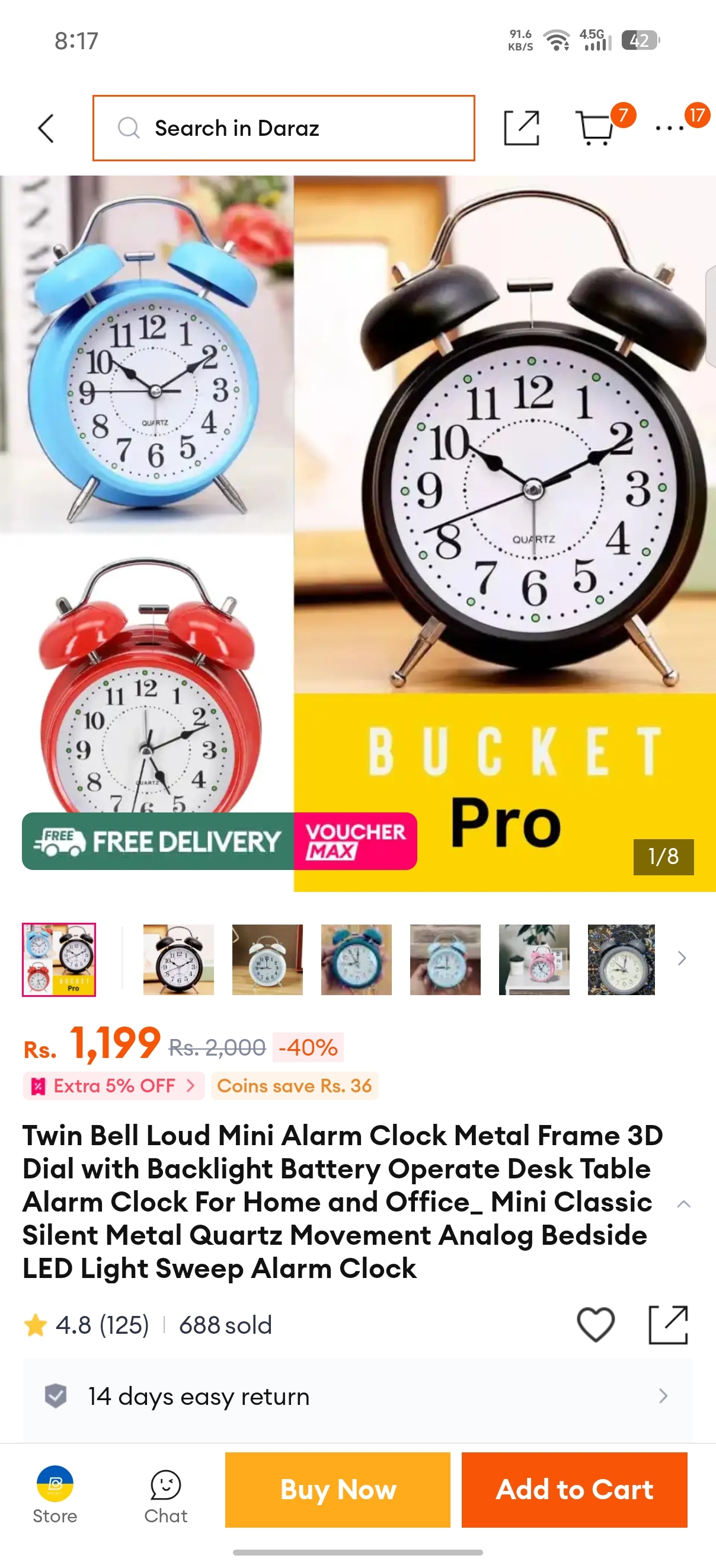Viewport: 716px width, 1568px height.
Task: Collapse the product title with the chevron
Action: [x=684, y=1204]
